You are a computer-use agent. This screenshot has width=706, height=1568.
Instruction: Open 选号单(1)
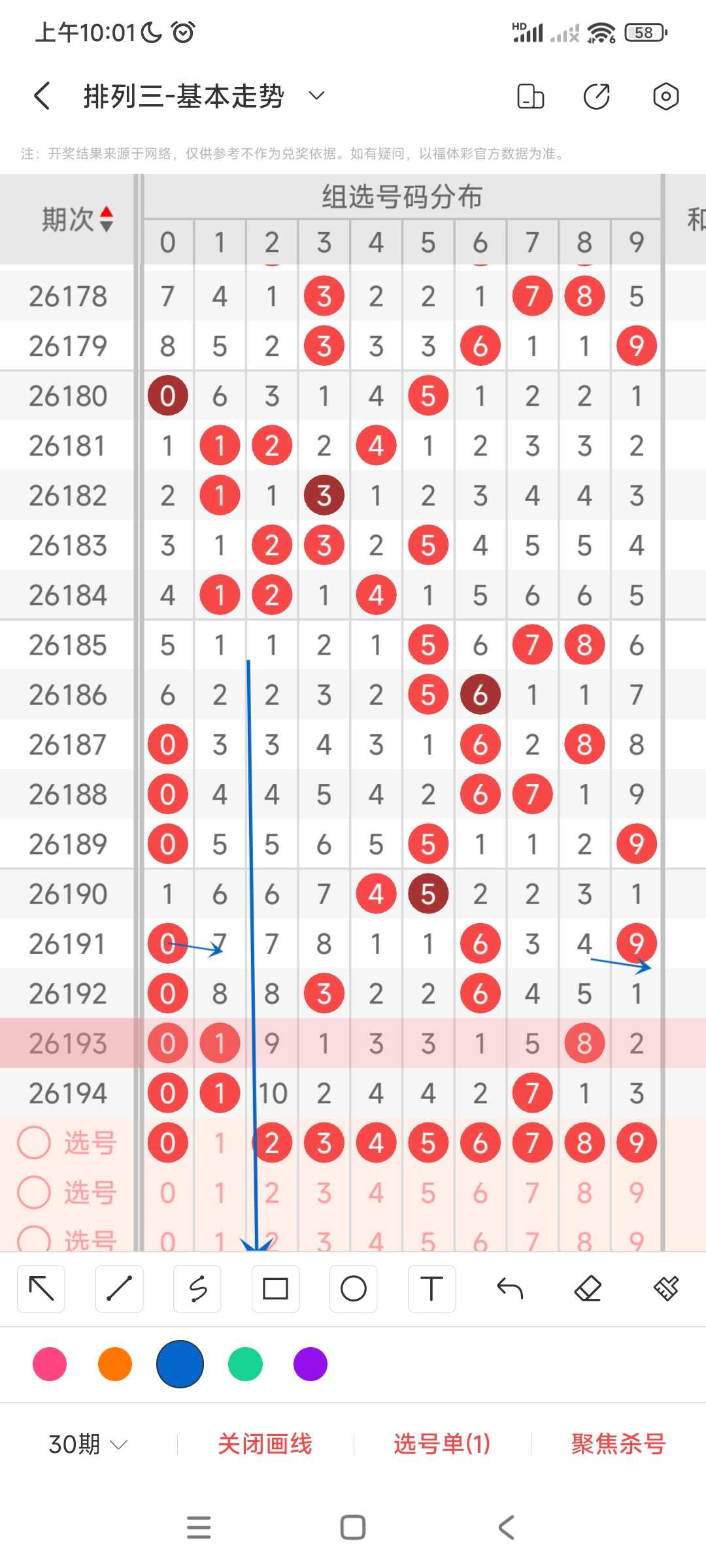tap(442, 1444)
